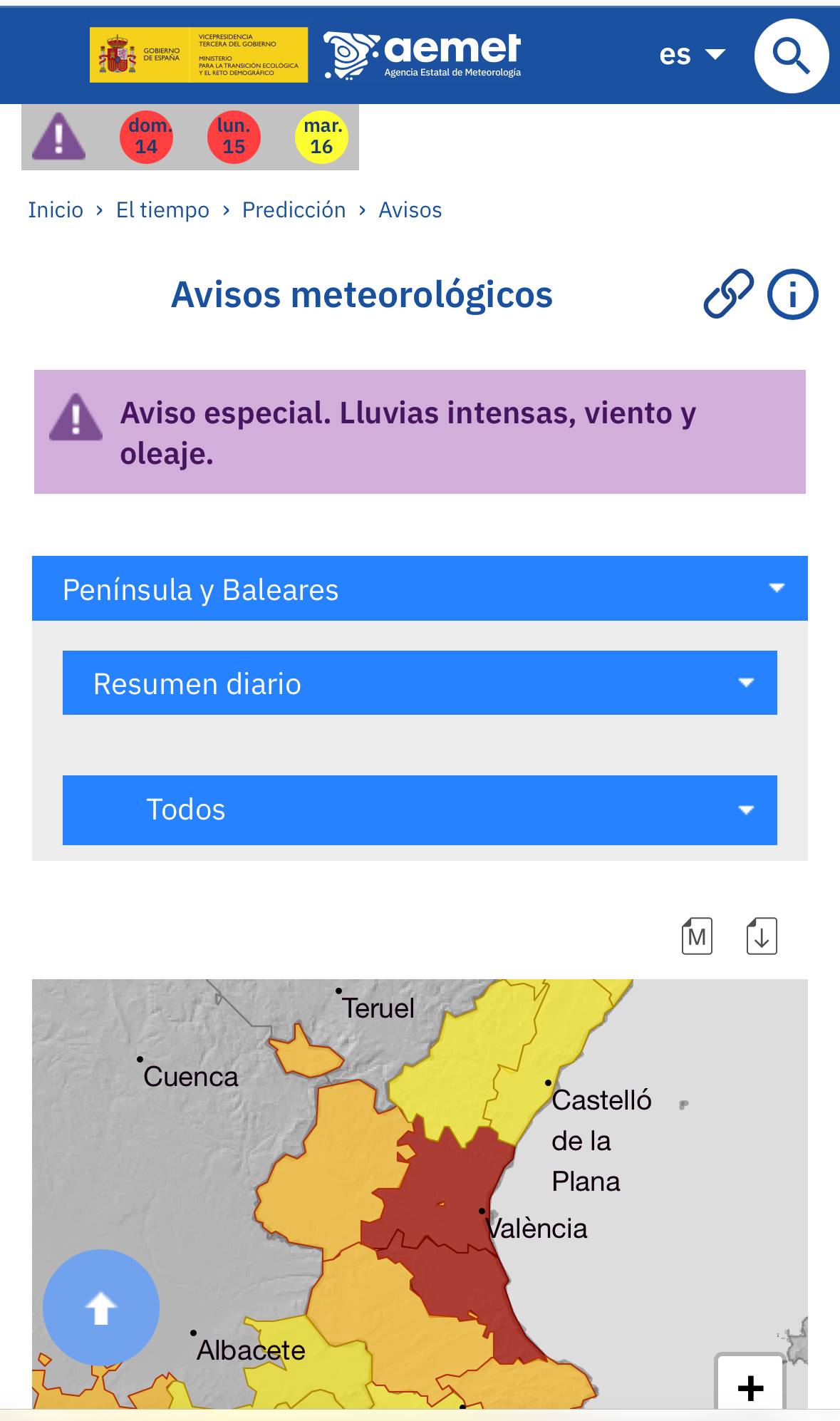
Task: Open the search magnifier icon
Action: (x=791, y=56)
